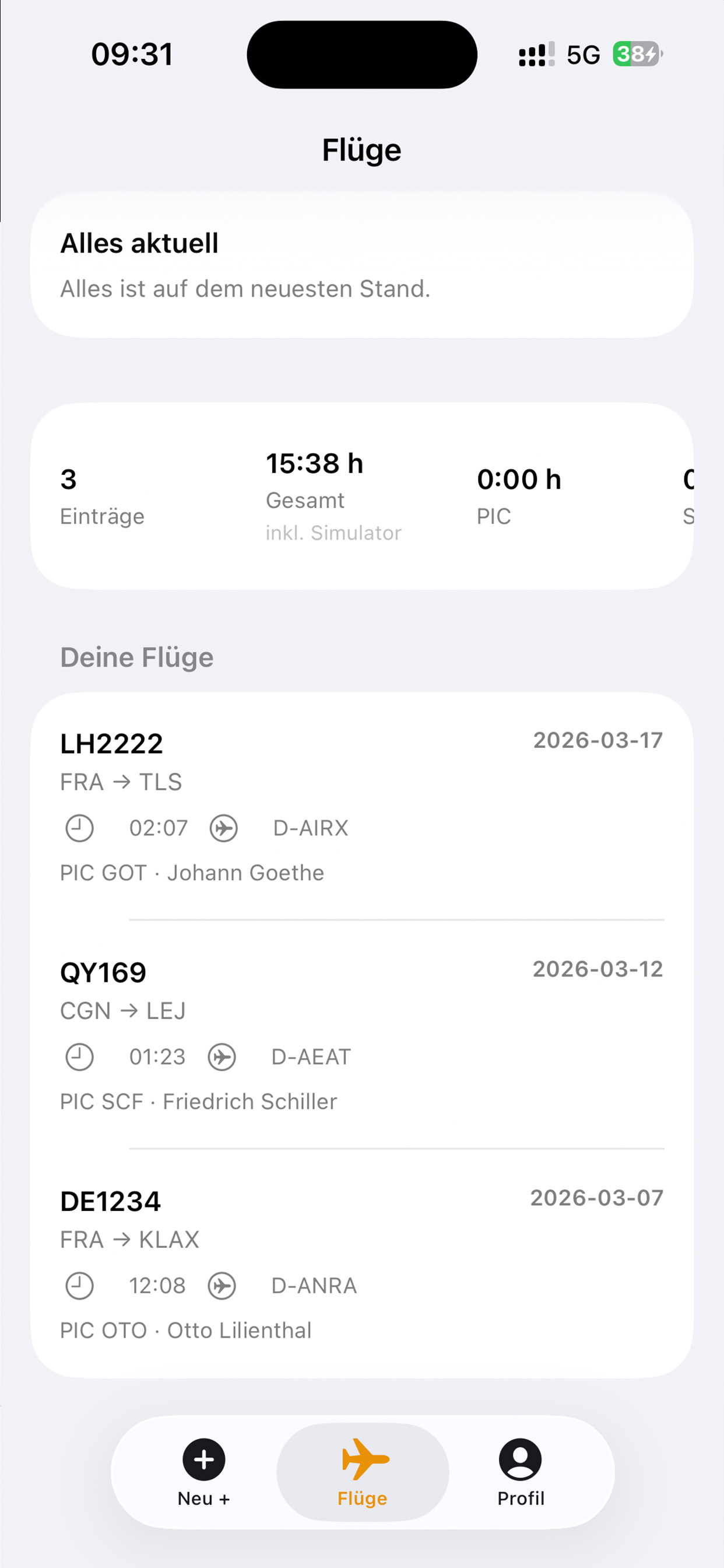Select the aircraft icon next to D-AIRX
724x1568 pixels.
point(223,828)
